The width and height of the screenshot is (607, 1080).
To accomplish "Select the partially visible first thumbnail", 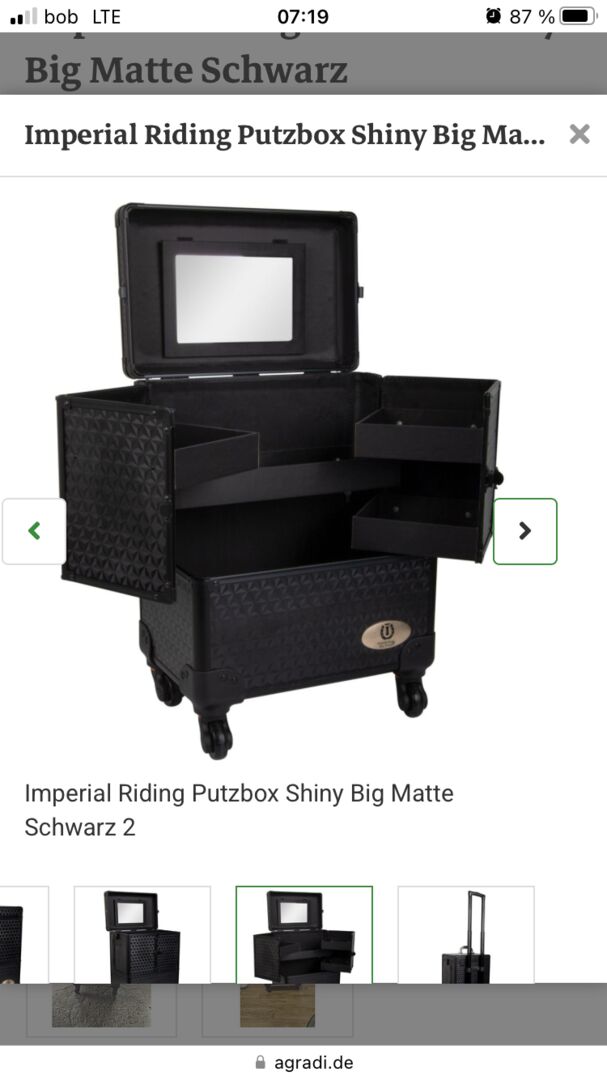I will [22, 934].
